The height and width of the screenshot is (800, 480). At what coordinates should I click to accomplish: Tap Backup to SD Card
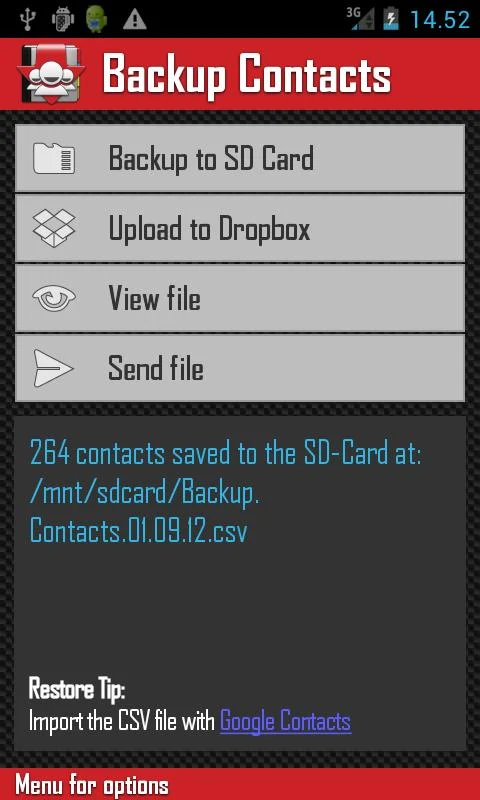[240, 158]
